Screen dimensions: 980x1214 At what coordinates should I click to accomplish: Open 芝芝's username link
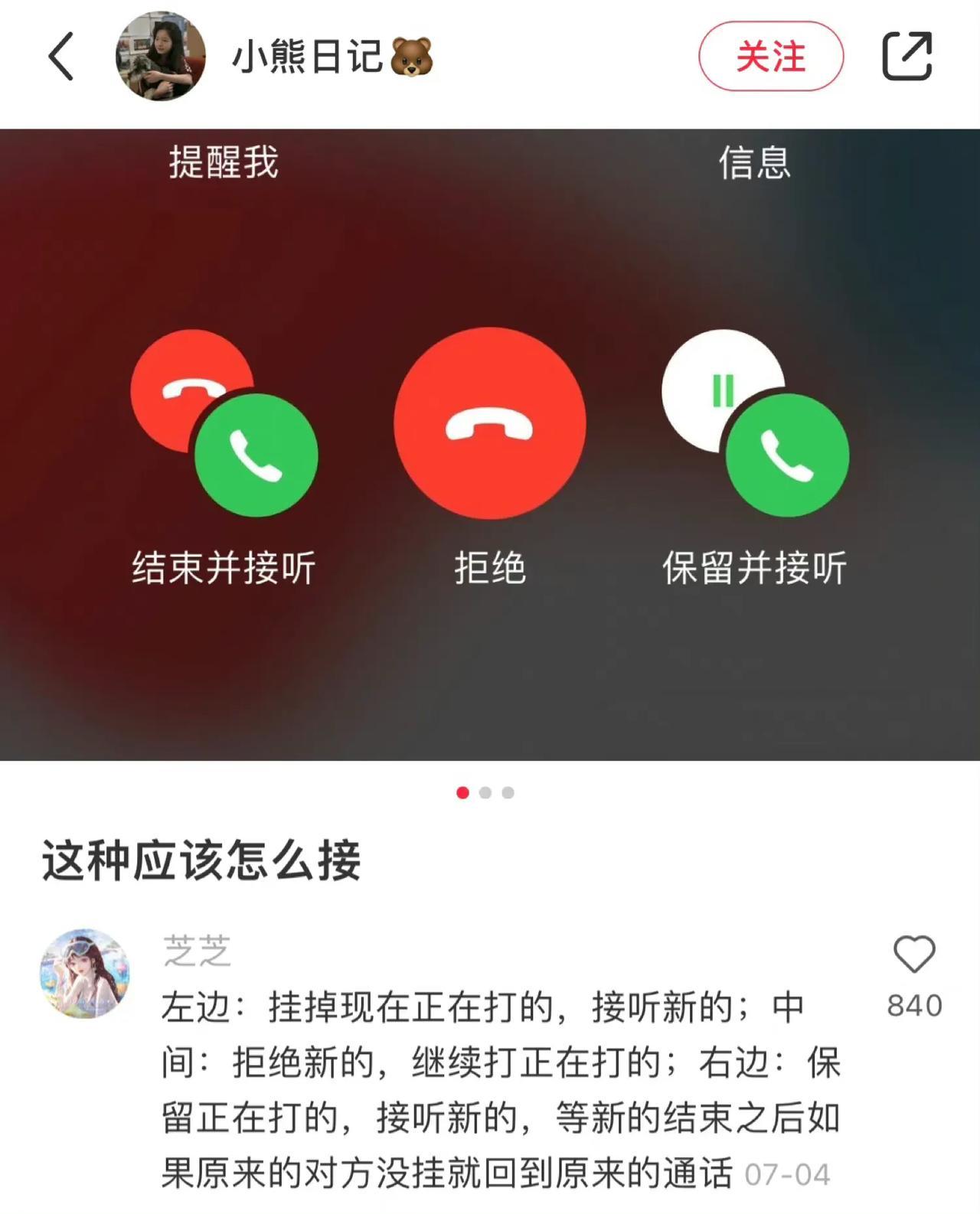tap(197, 951)
